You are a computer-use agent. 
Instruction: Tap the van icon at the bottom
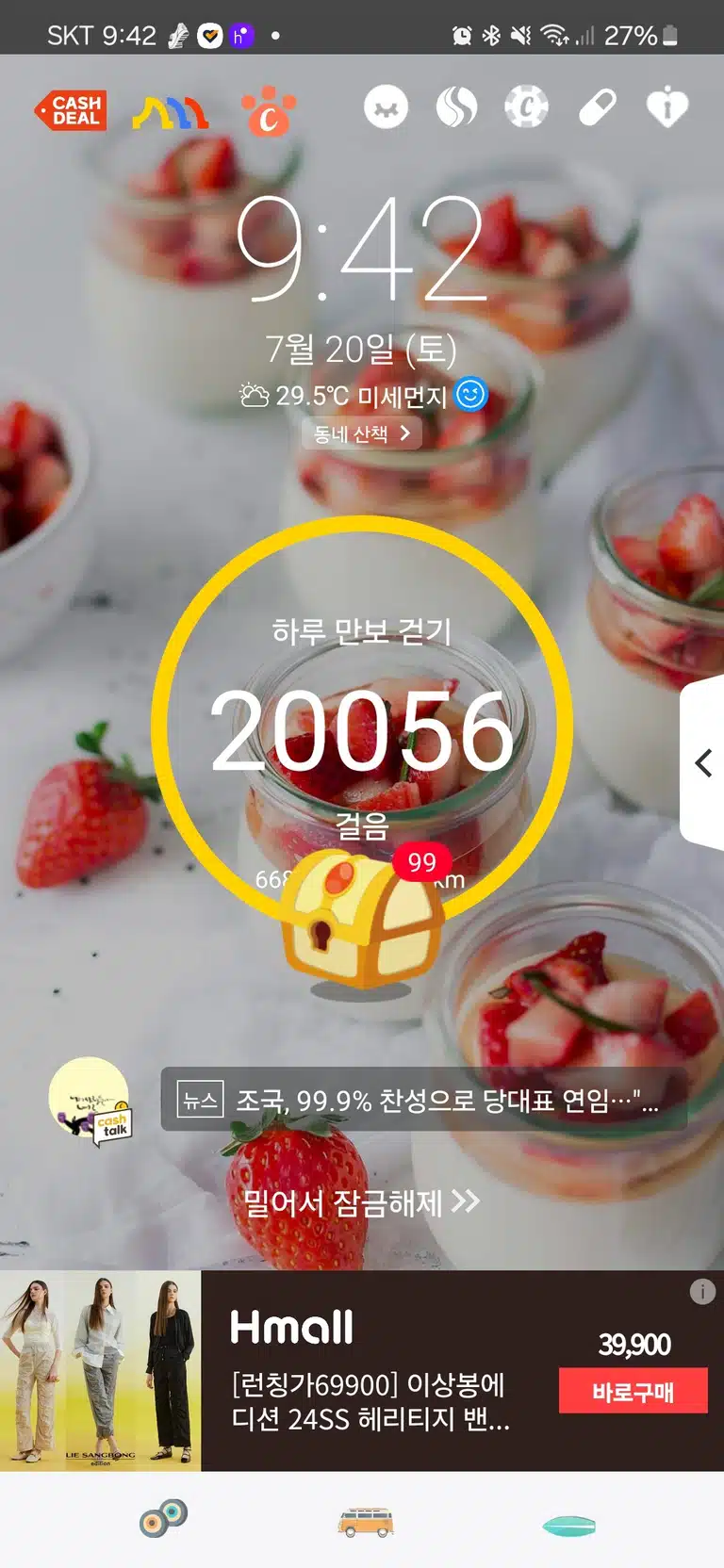[x=366, y=1522]
